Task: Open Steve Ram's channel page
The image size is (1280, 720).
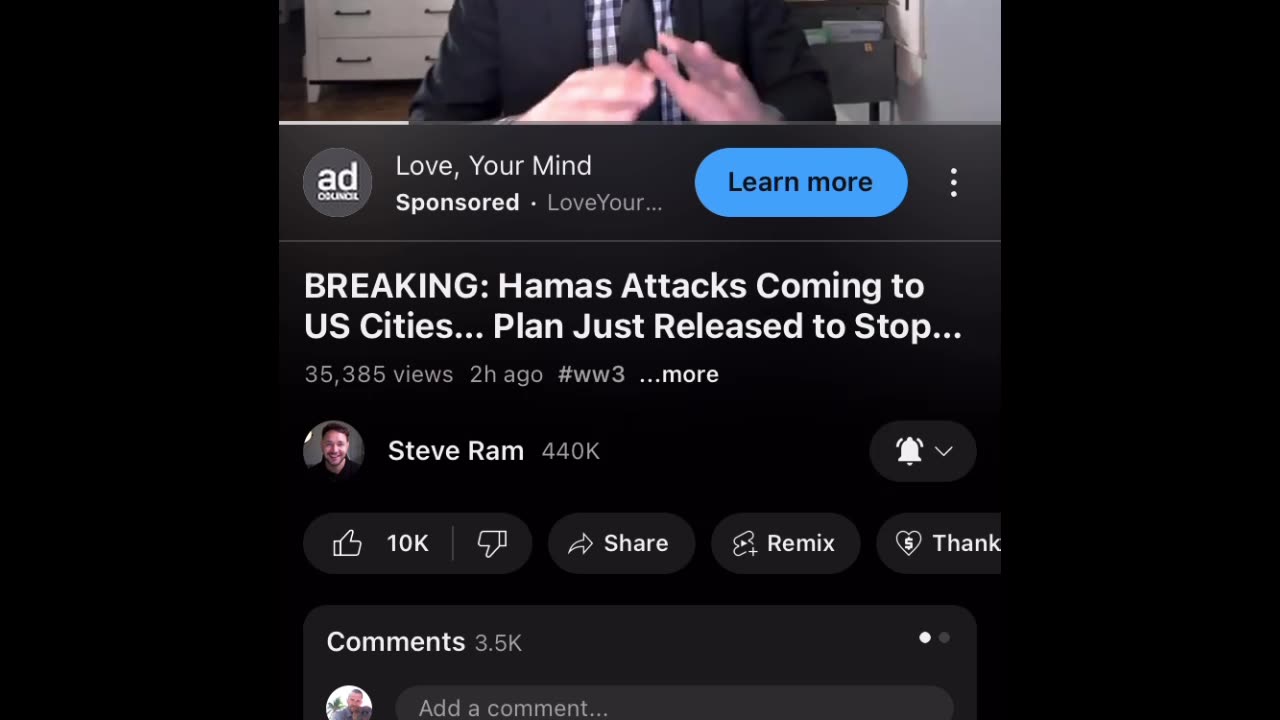Action: pos(455,451)
